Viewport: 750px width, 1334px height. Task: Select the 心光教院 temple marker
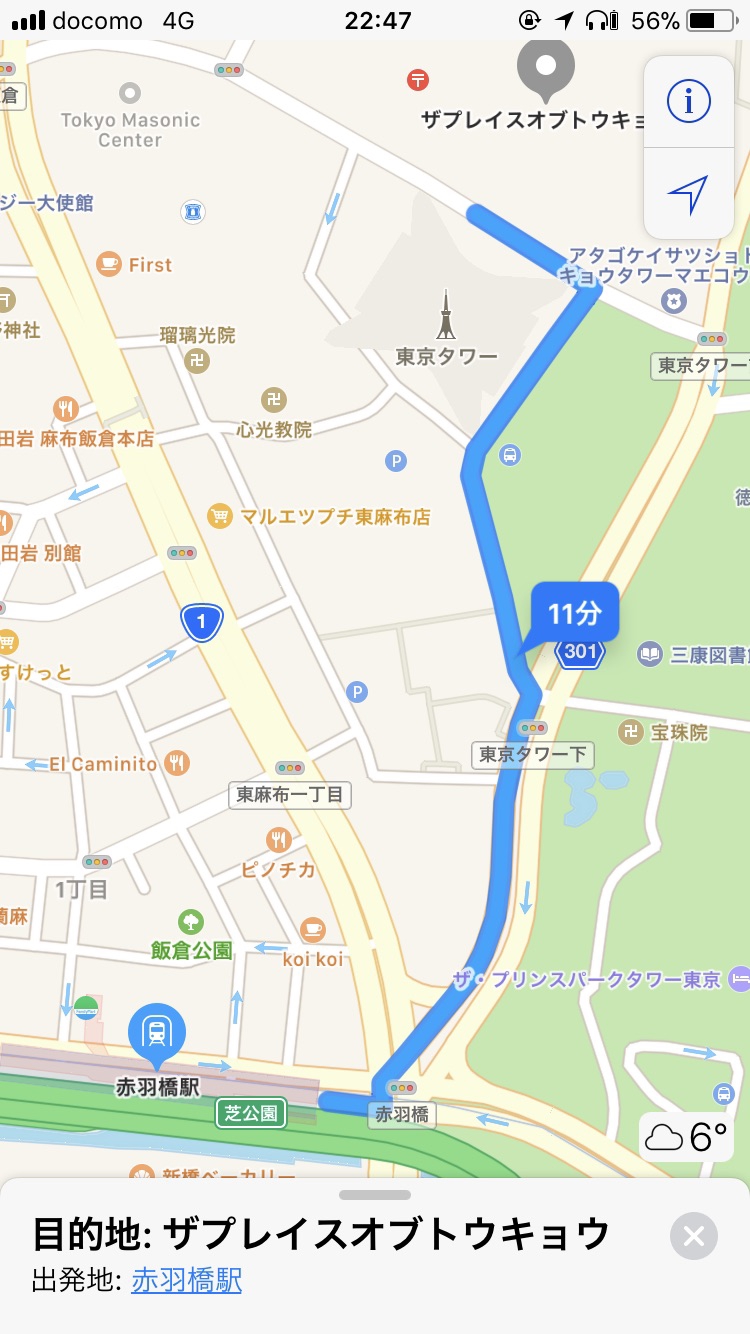[274, 401]
